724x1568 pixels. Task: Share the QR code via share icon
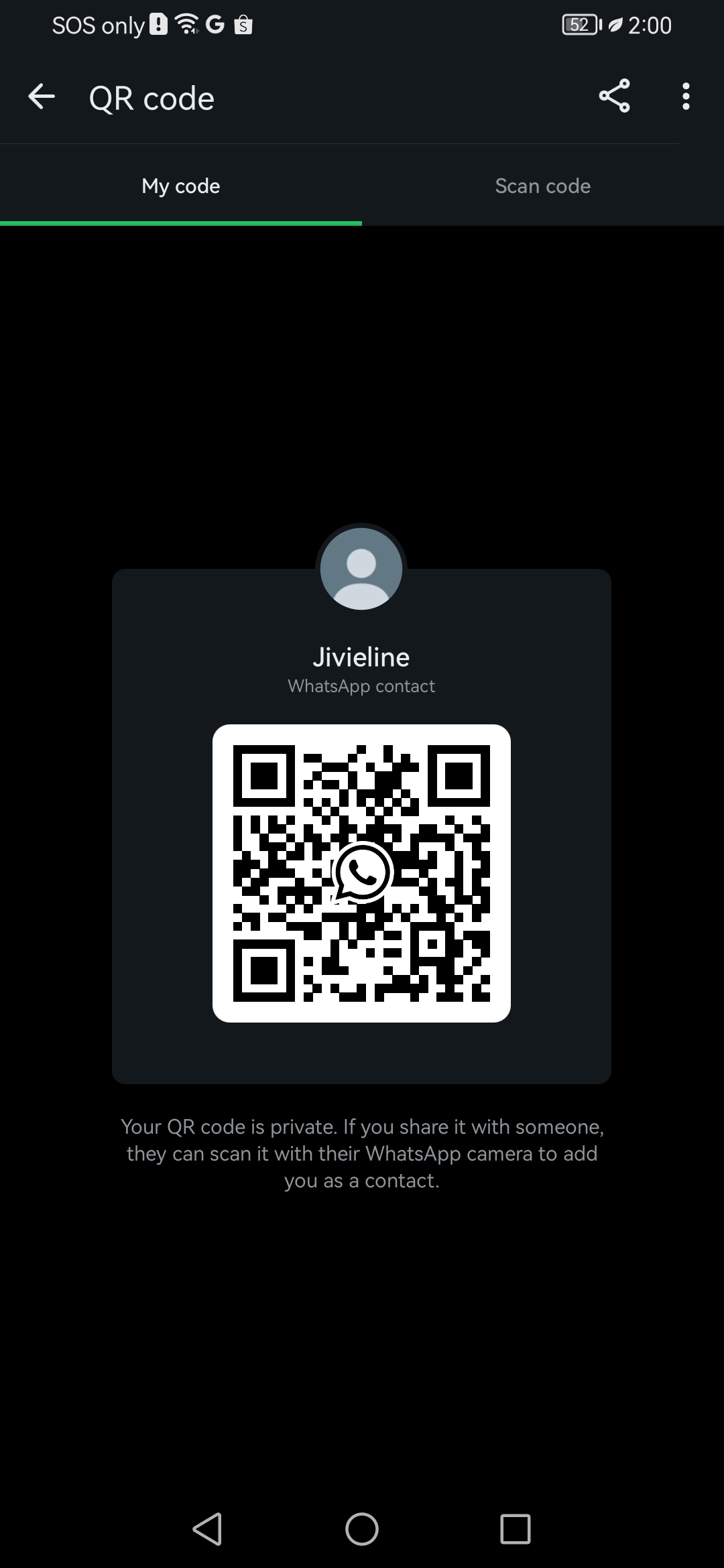(x=614, y=96)
